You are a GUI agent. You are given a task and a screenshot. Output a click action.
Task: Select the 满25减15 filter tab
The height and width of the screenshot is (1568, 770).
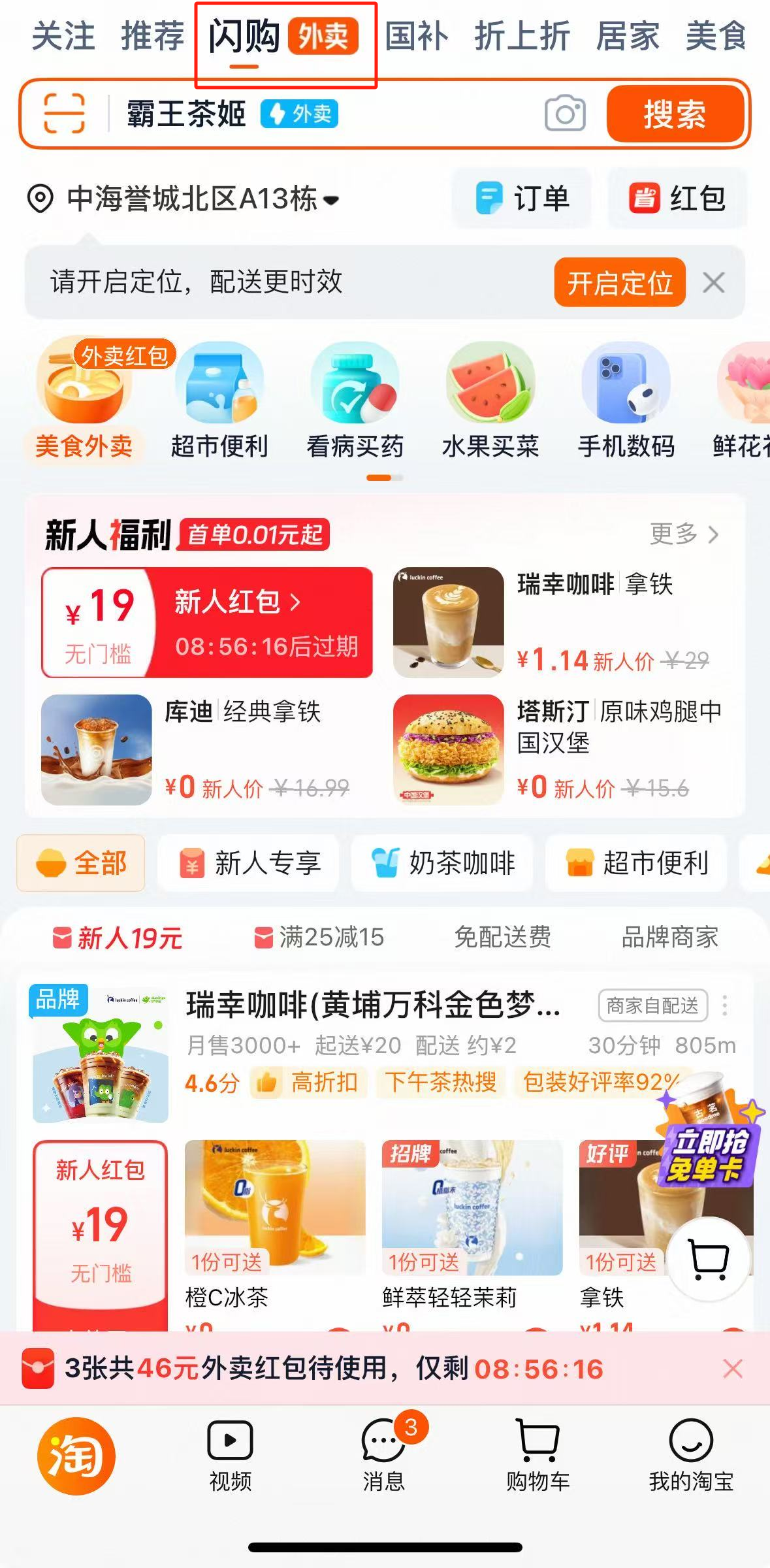point(319,938)
